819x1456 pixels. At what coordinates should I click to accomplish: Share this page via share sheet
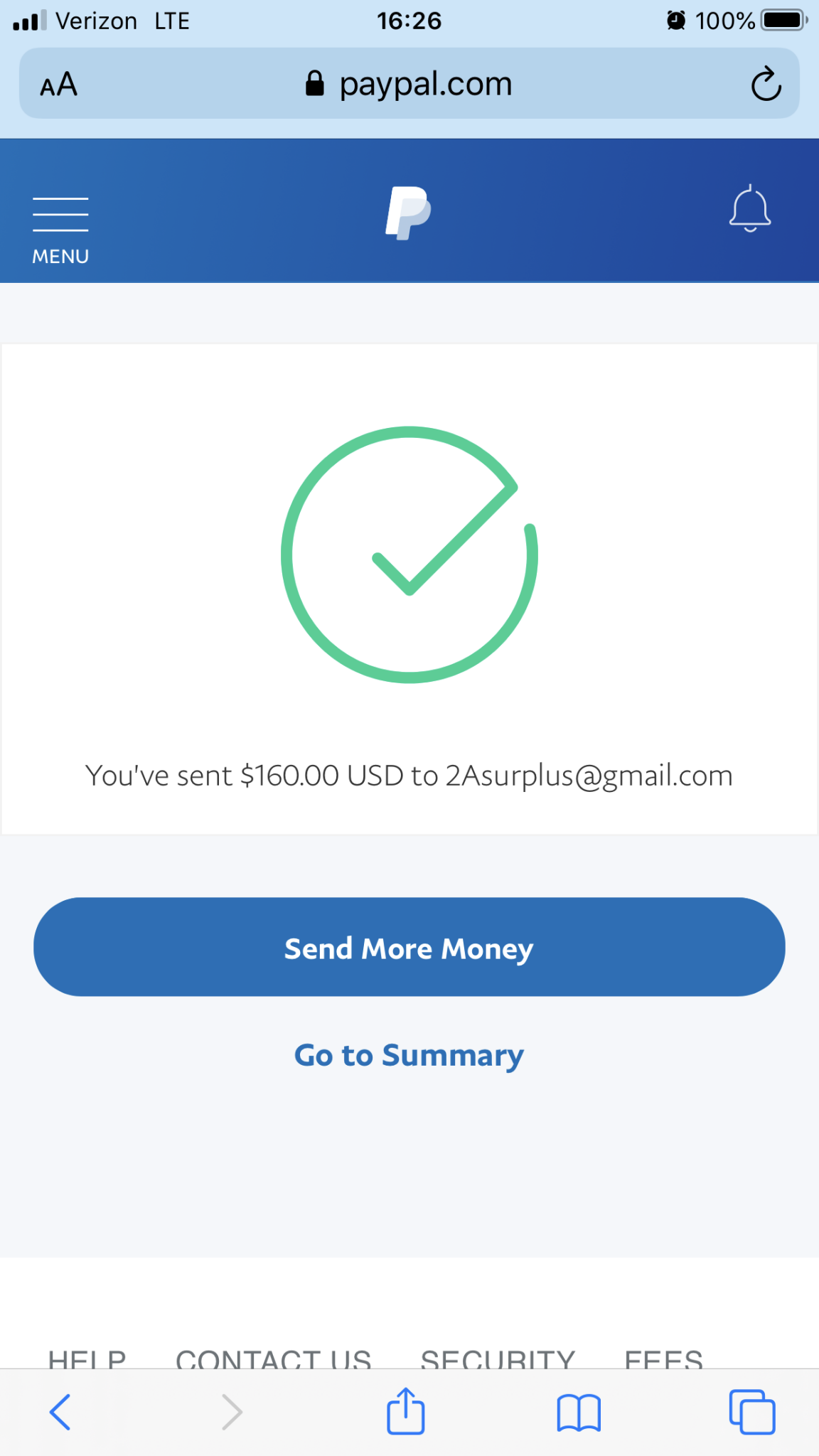click(406, 1410)
